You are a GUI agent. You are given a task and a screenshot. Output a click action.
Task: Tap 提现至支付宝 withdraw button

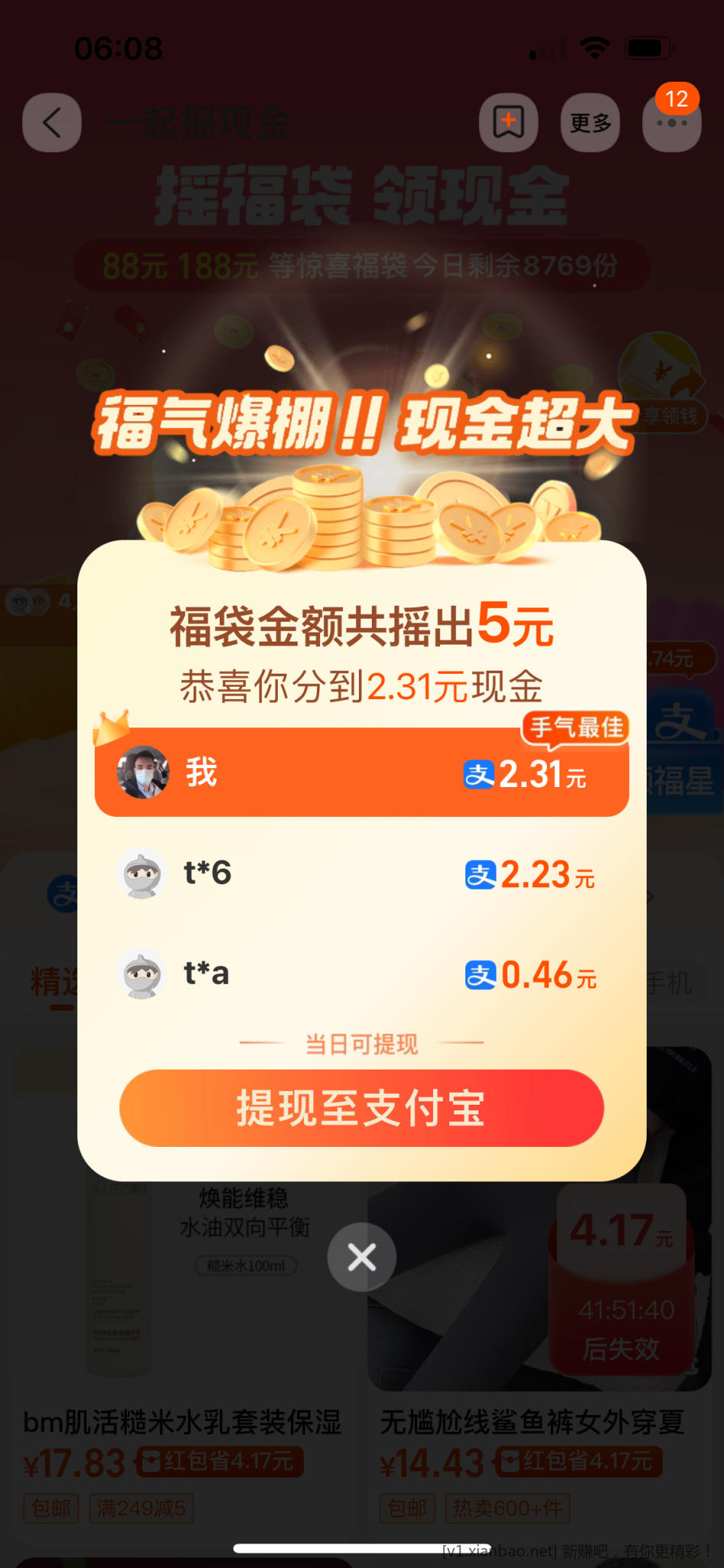click(361, 1108)
